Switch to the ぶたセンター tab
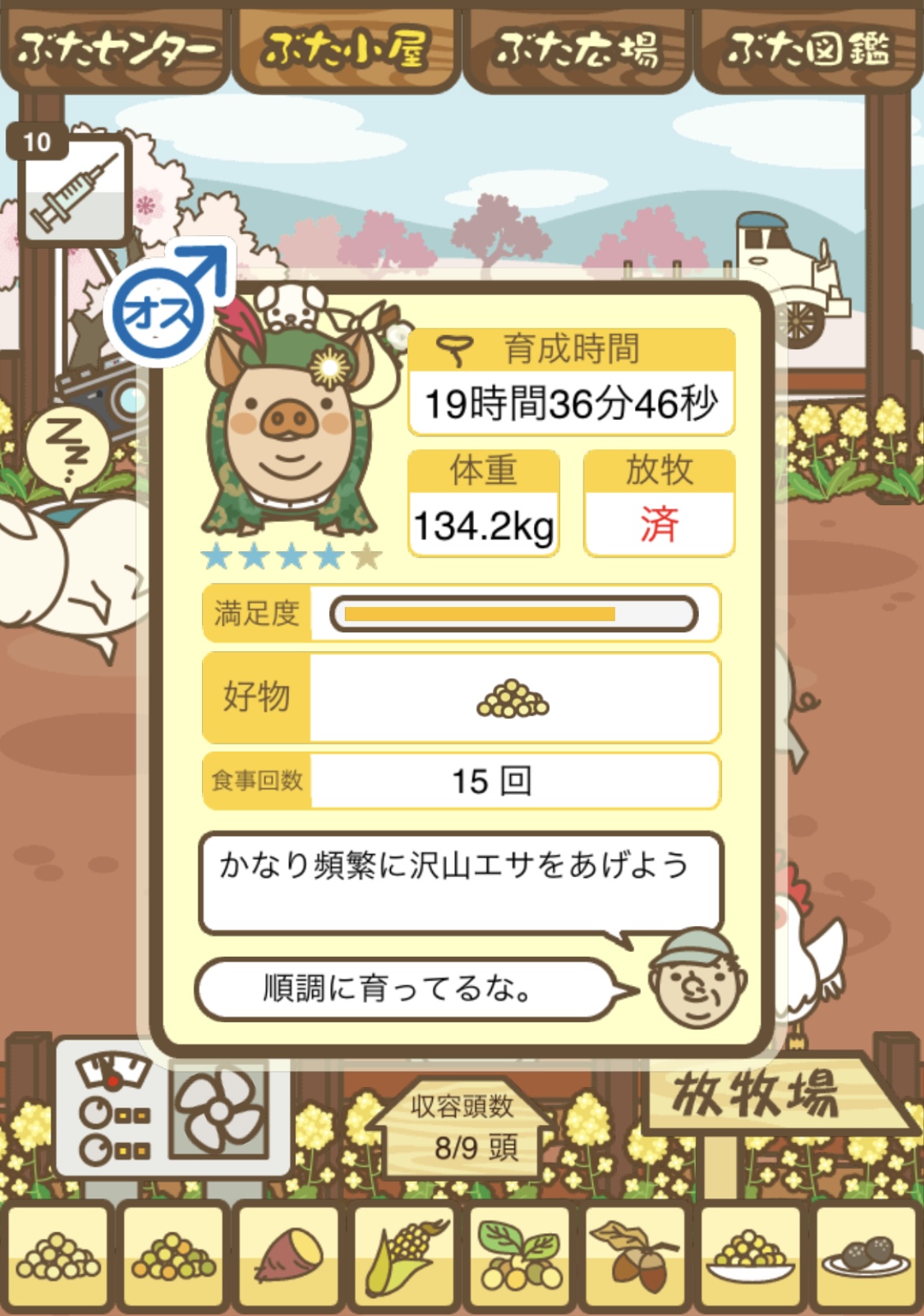 tap(115, 49)
